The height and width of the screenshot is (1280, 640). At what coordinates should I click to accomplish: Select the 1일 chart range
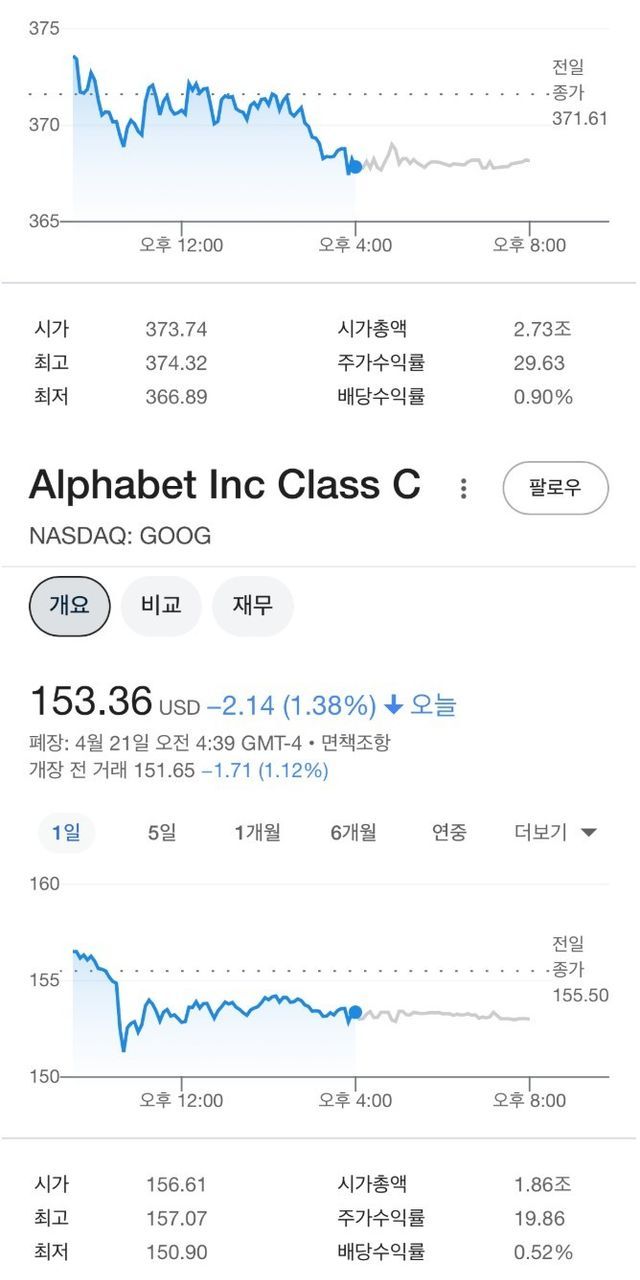pyautogui.click(x=66, y=832)
